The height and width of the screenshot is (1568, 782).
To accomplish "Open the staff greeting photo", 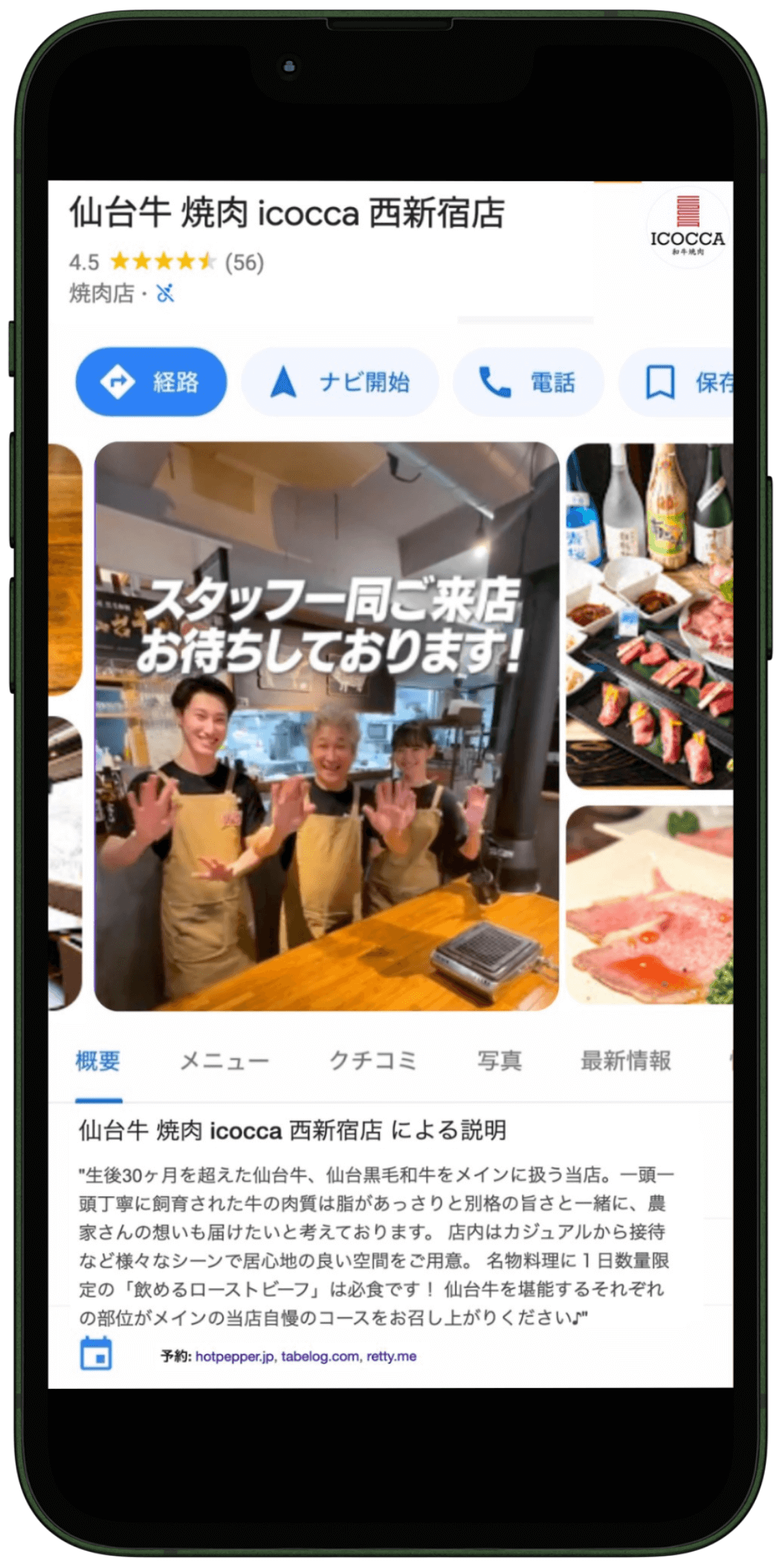I will pos(326,726).
